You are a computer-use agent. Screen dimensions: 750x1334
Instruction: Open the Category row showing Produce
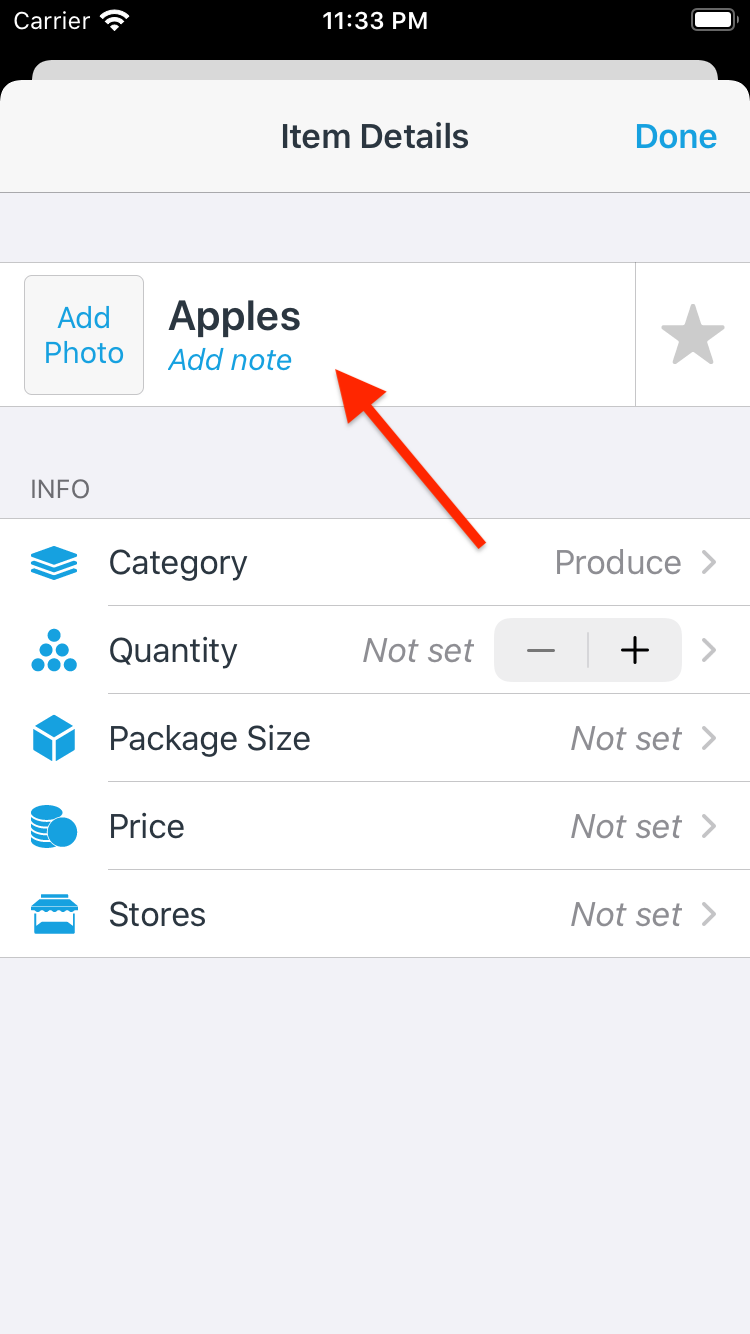pos(375,562)
